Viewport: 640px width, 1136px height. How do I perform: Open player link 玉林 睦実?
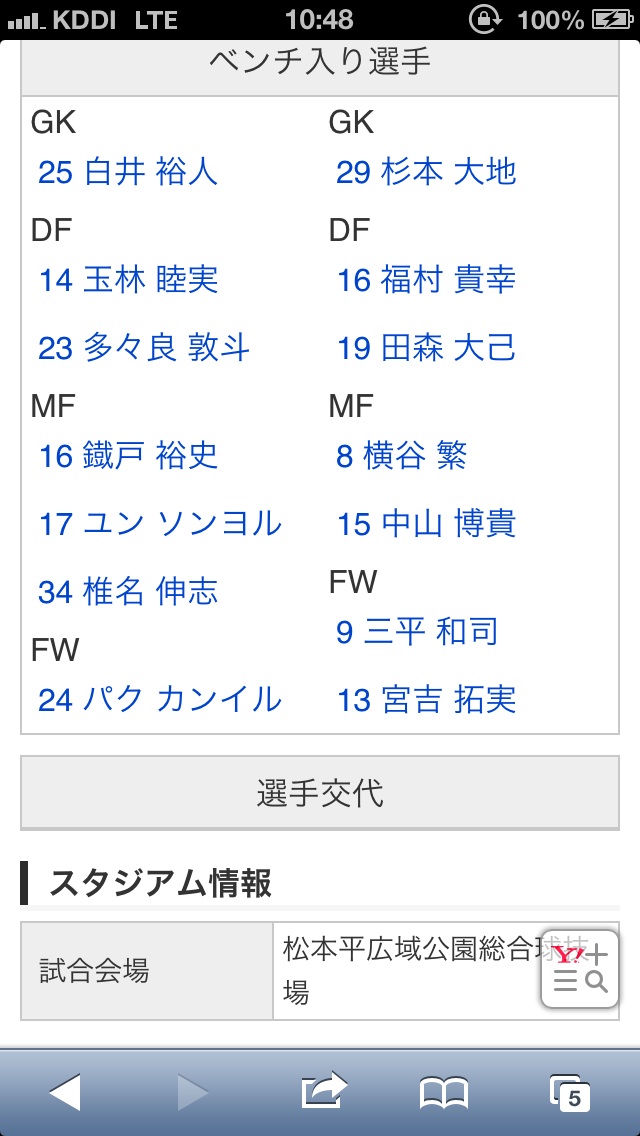coord(128,280)
